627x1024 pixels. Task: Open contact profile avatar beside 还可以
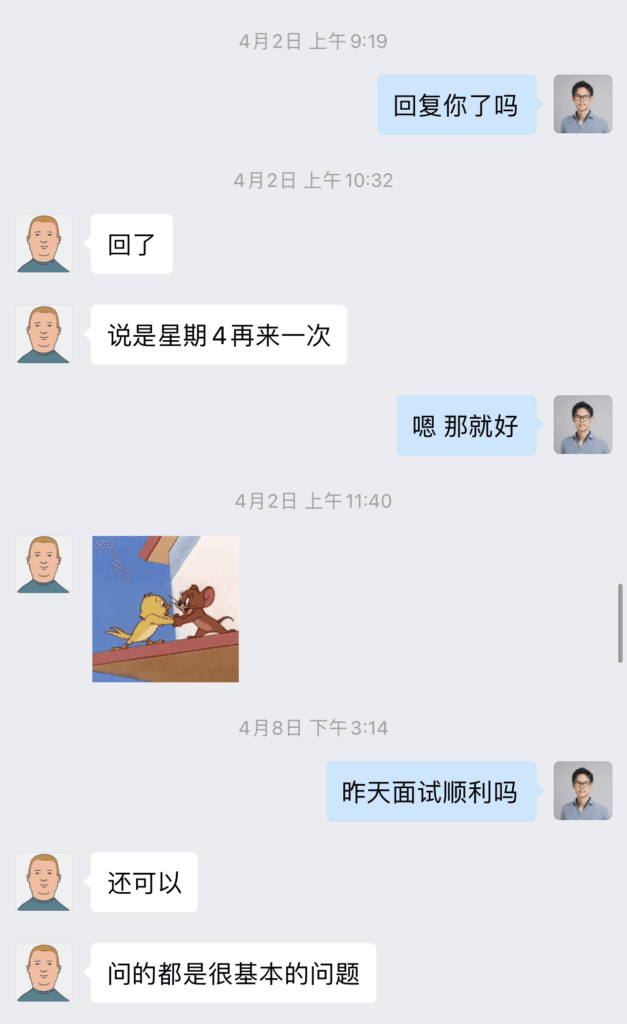[44, 882]
